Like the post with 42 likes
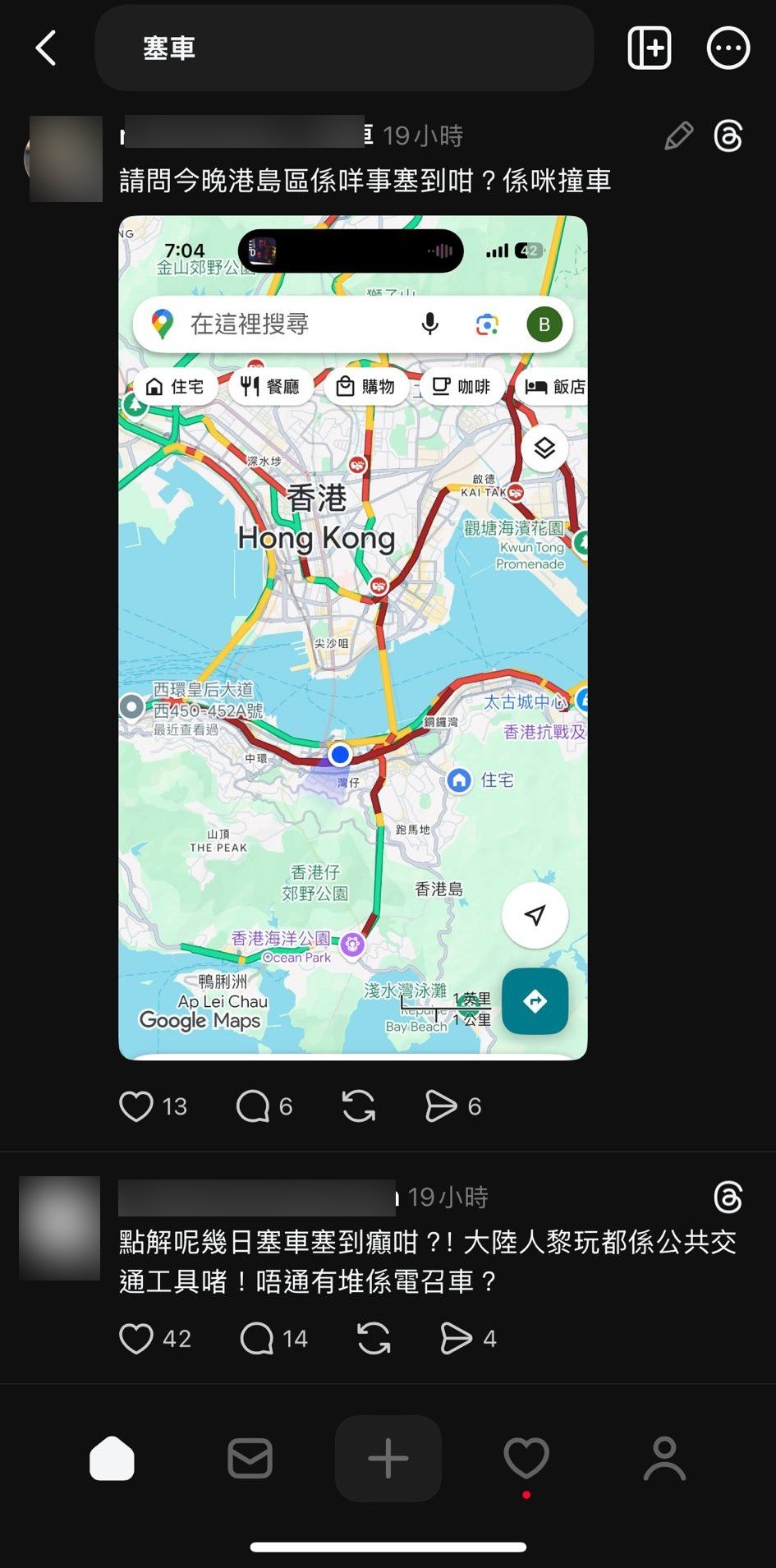776x1568 pixels. coord(136,1339)
